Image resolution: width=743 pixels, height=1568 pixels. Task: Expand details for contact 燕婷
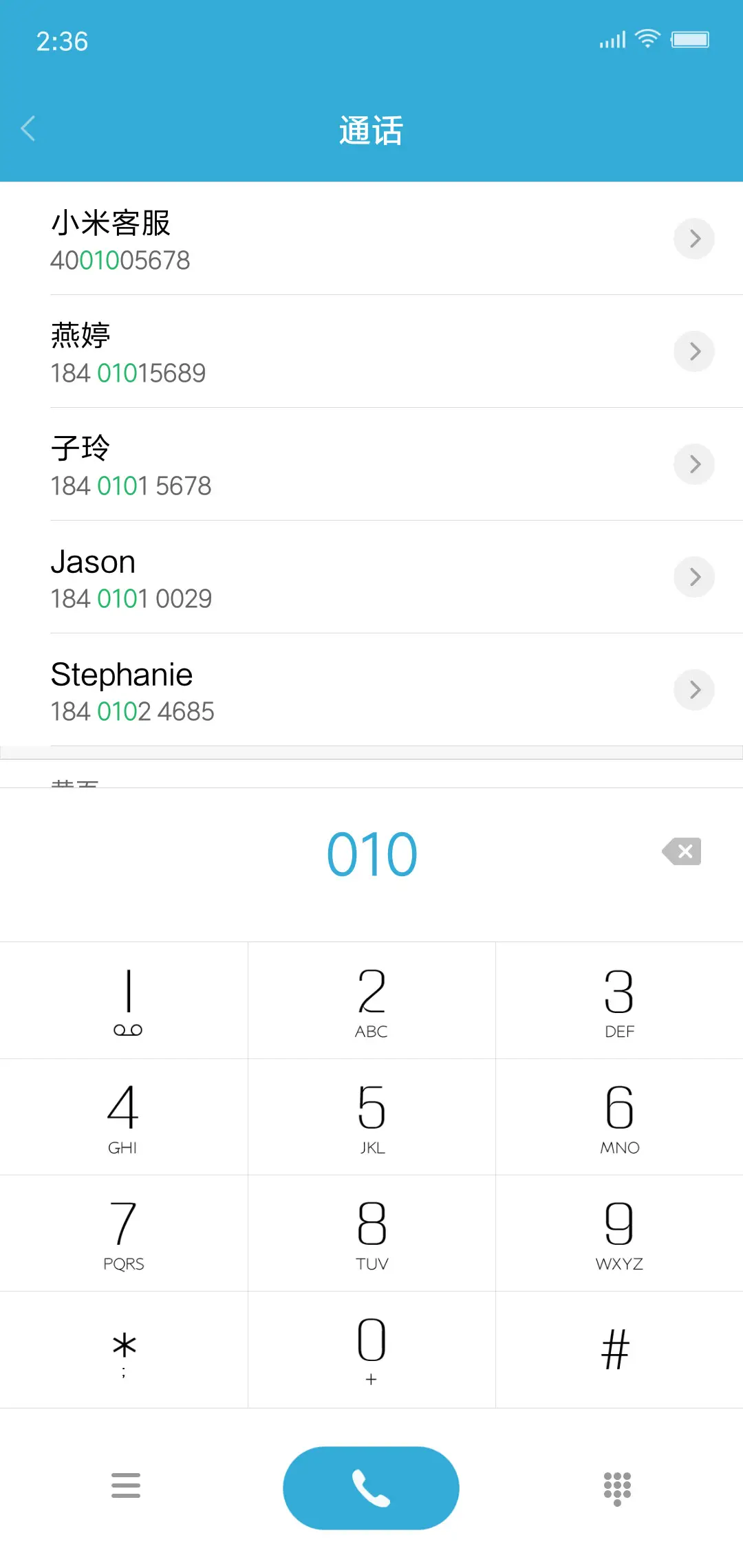[x=694, y=351]
